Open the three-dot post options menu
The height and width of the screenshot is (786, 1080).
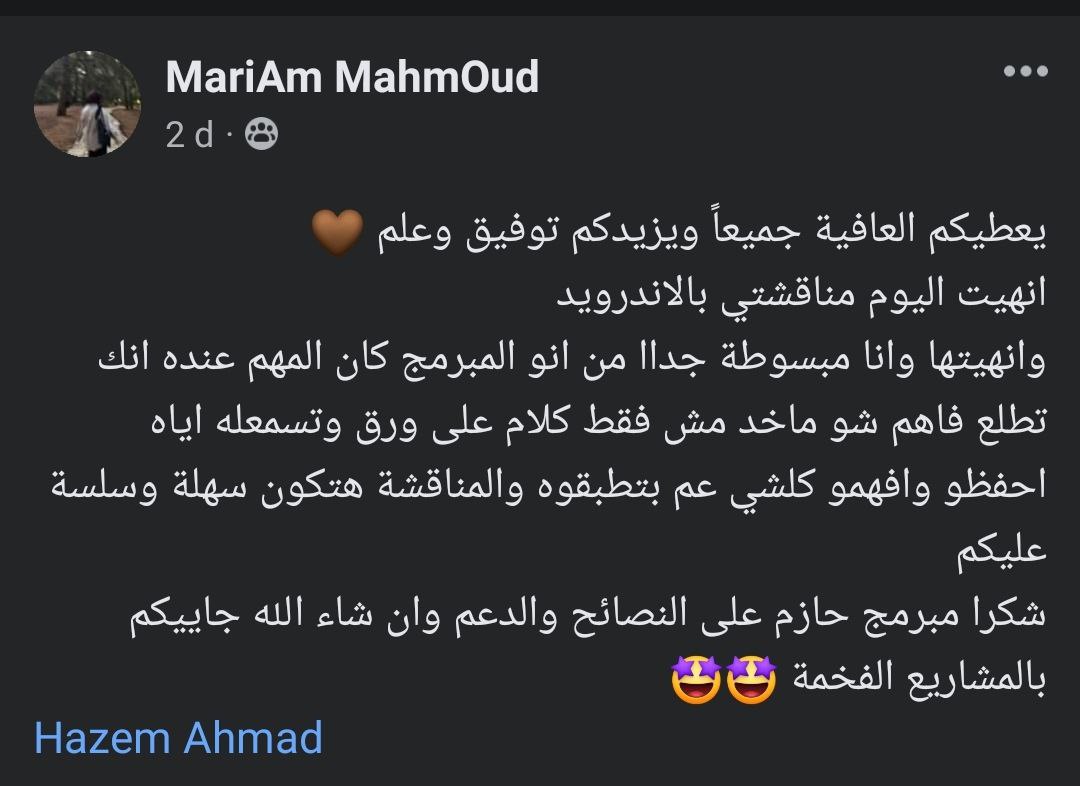pos(1025,72)
